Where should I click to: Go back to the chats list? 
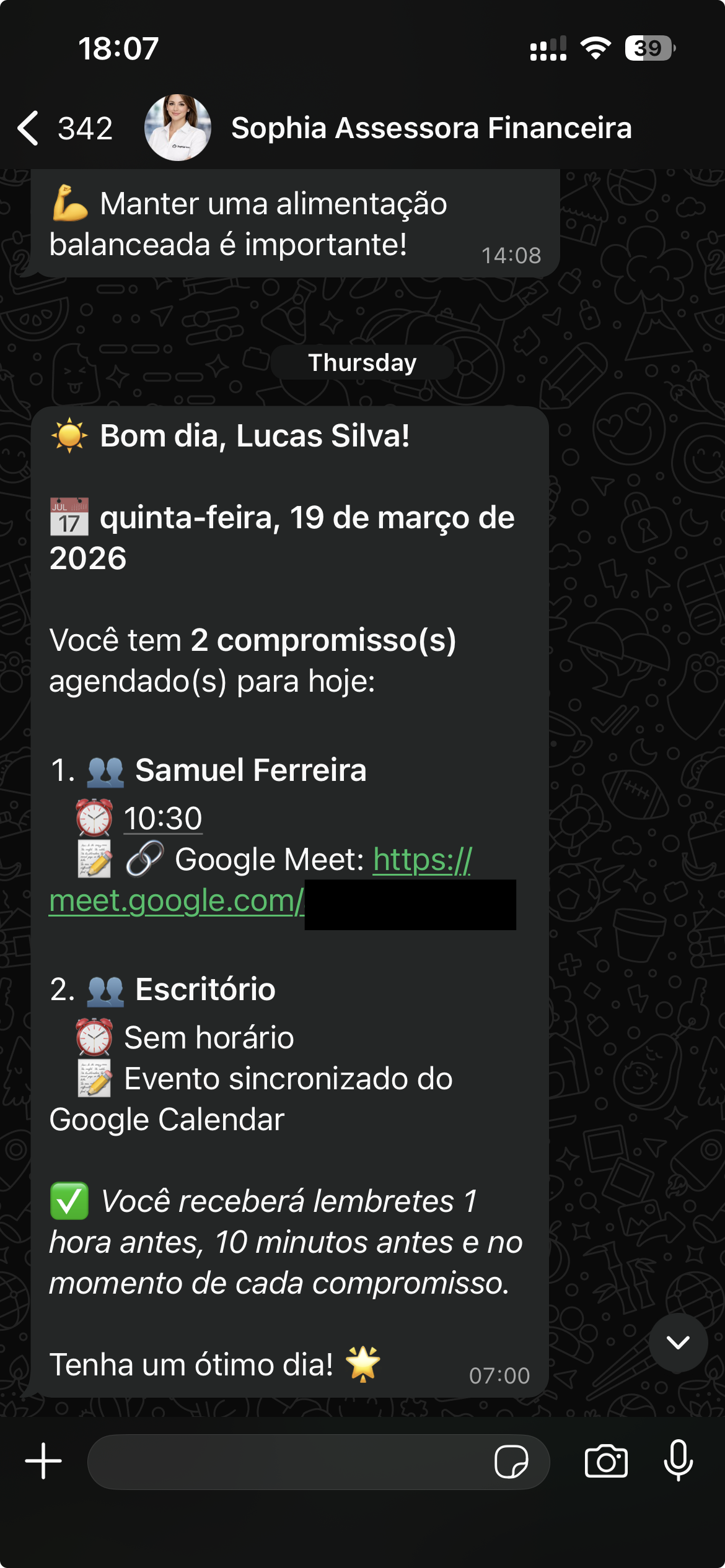30,128
